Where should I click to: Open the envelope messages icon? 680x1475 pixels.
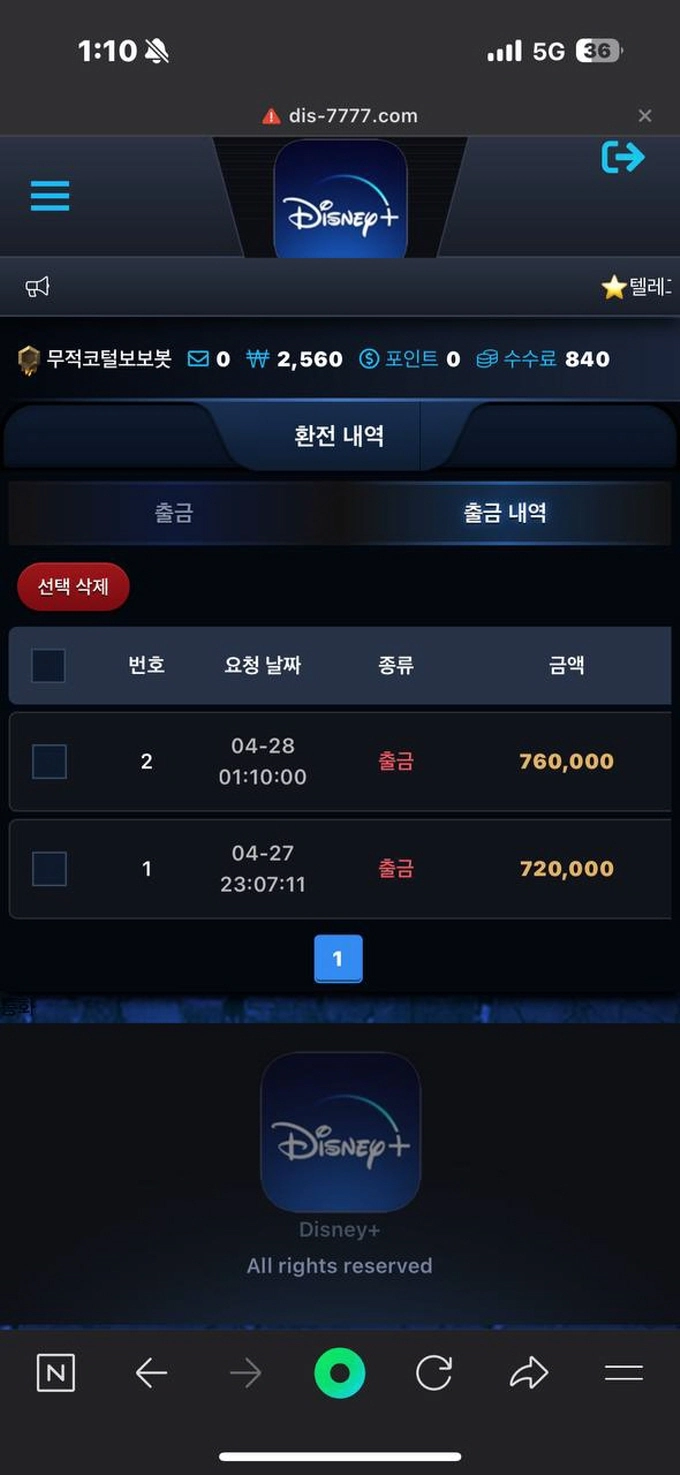click(x=199, y=359)
